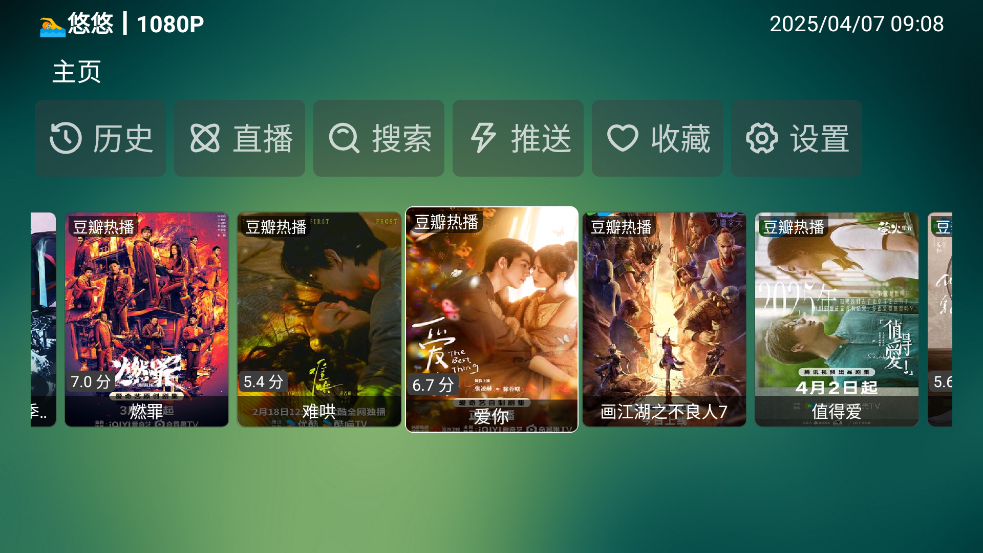
Task: Open the 燃罪 show poster
Action: 147,319
